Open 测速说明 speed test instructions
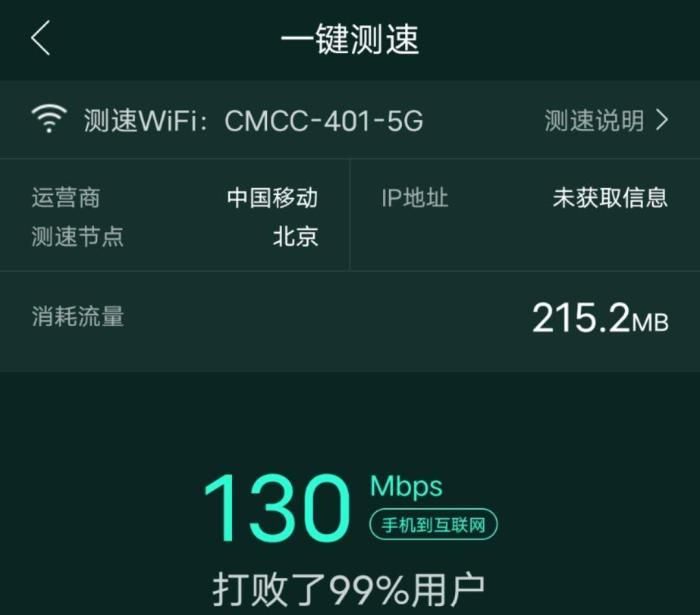This screenshot has height=615, width=700. (605, 121)
